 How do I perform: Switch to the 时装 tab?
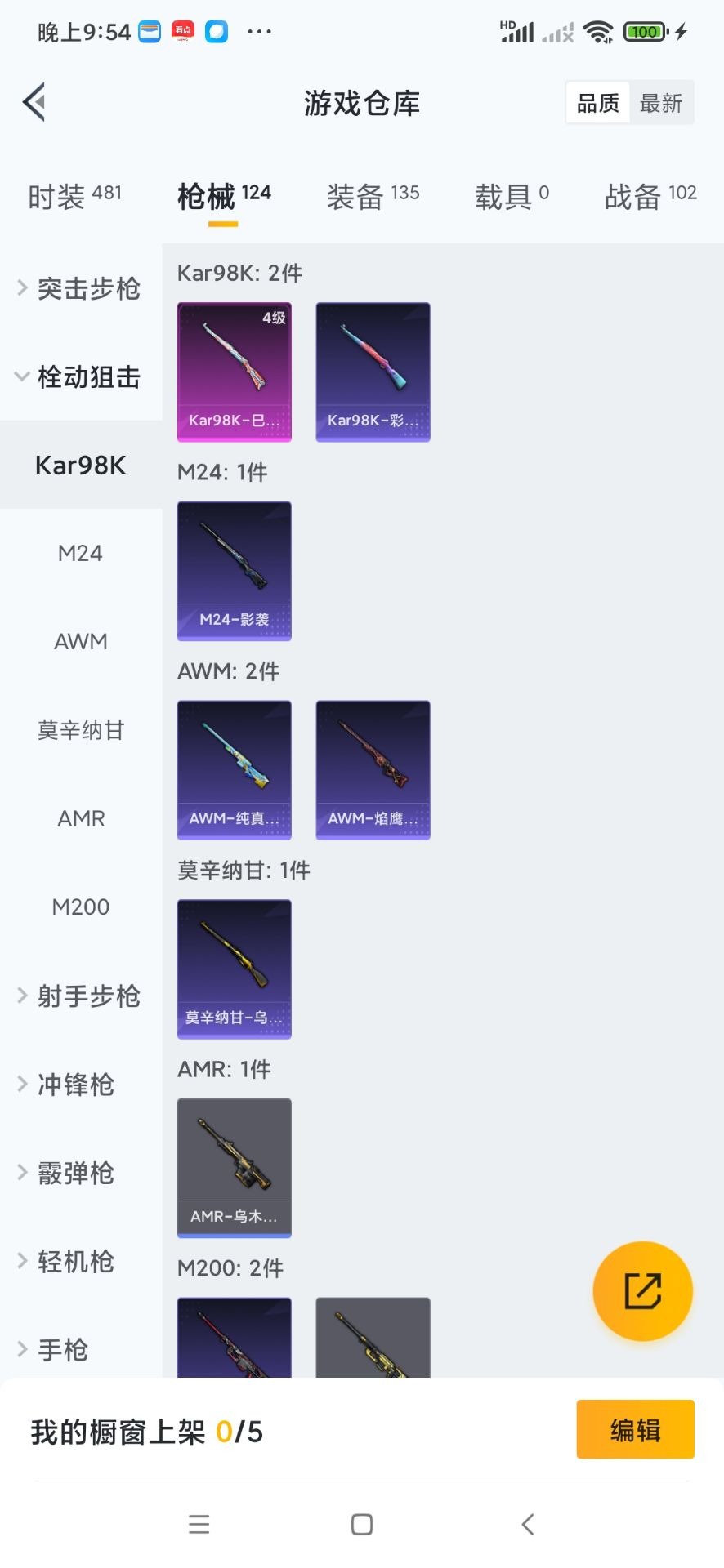(74, 197)
